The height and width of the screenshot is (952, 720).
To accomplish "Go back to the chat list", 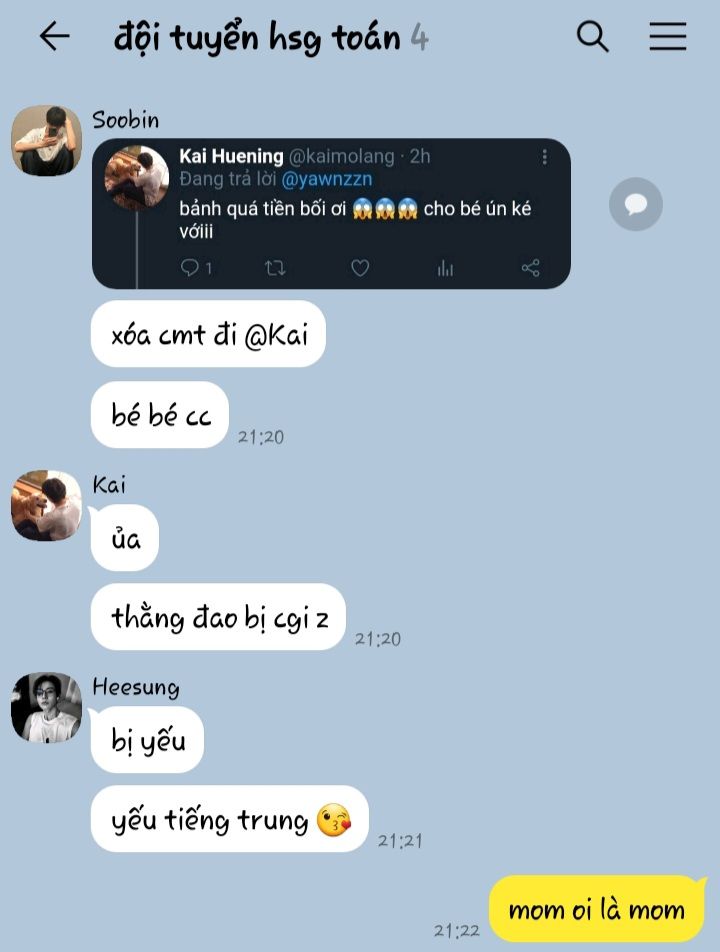I will tap(54, 37).
